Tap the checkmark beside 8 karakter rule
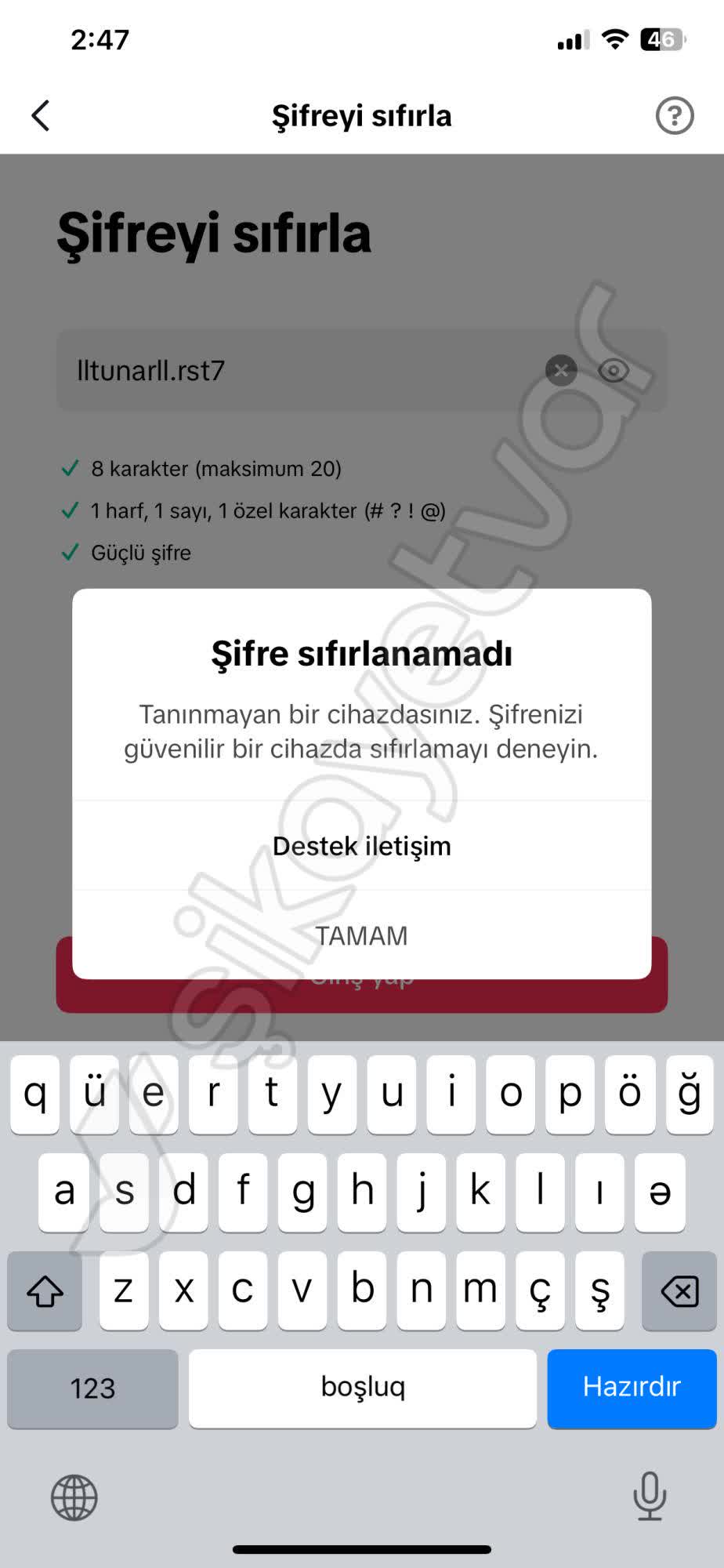The width and height of the screenshot is (724, 1568). pyautogui.click(x=71, y=468)
